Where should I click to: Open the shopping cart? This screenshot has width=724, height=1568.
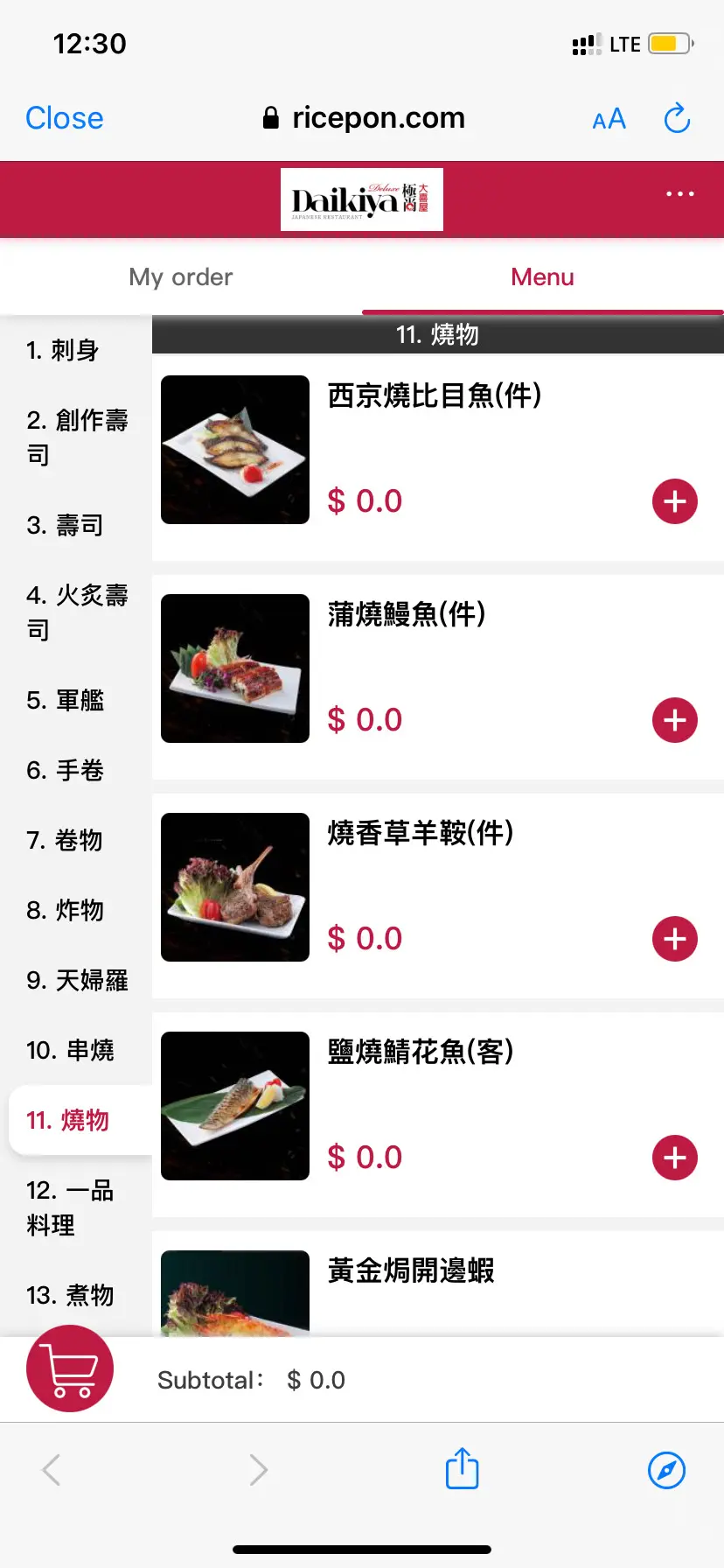click(x=70, y=1368)
